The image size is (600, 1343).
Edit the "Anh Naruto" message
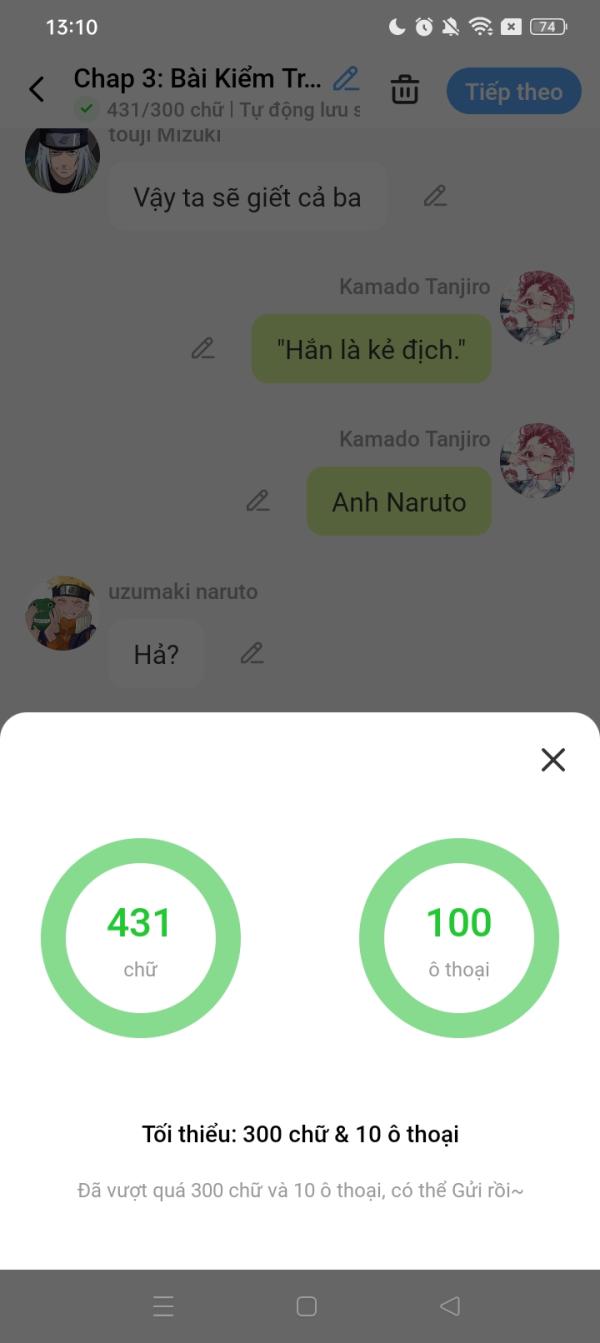pos(258,501)
